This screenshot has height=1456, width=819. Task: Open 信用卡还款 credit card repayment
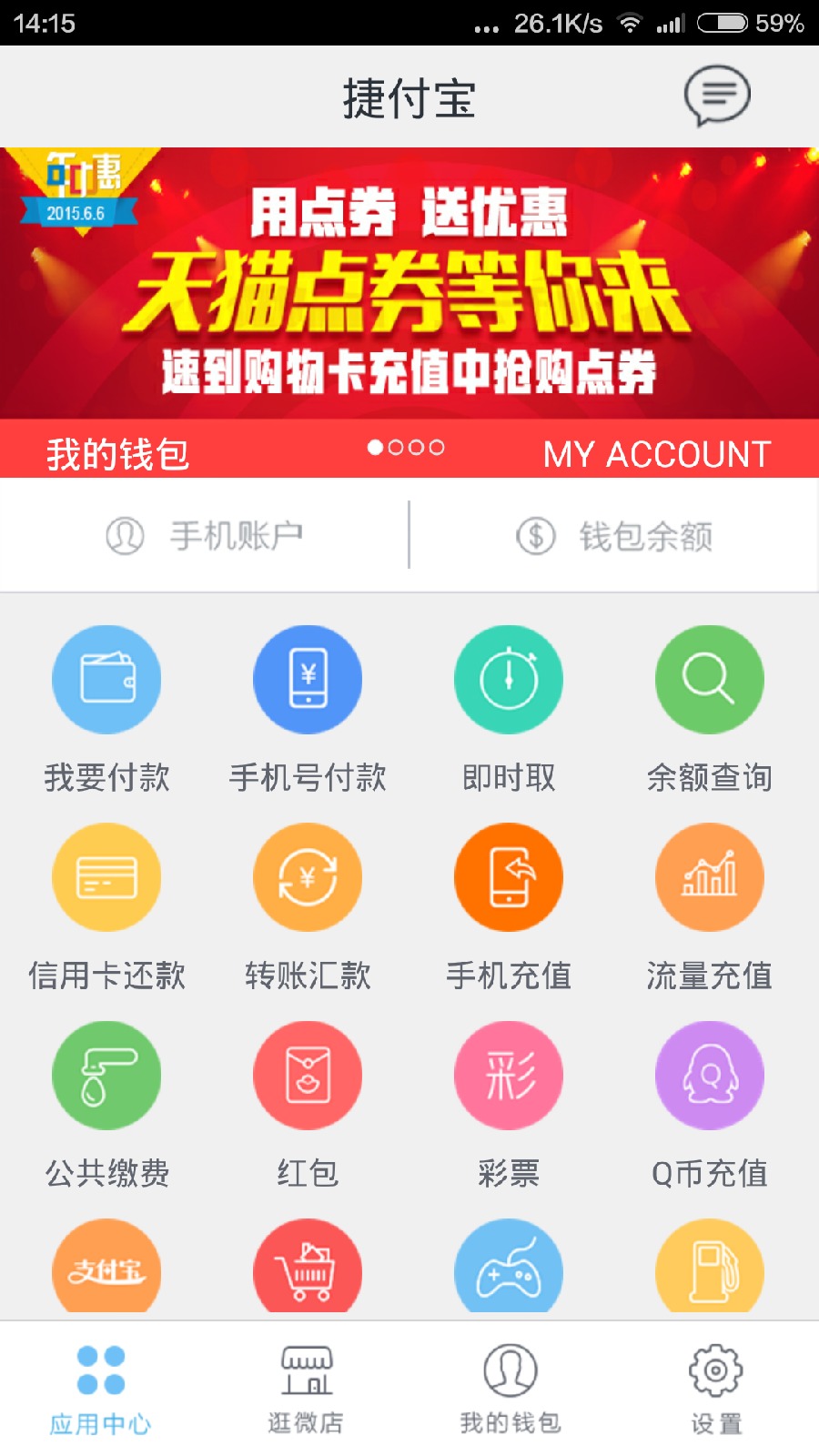(106, 877)
